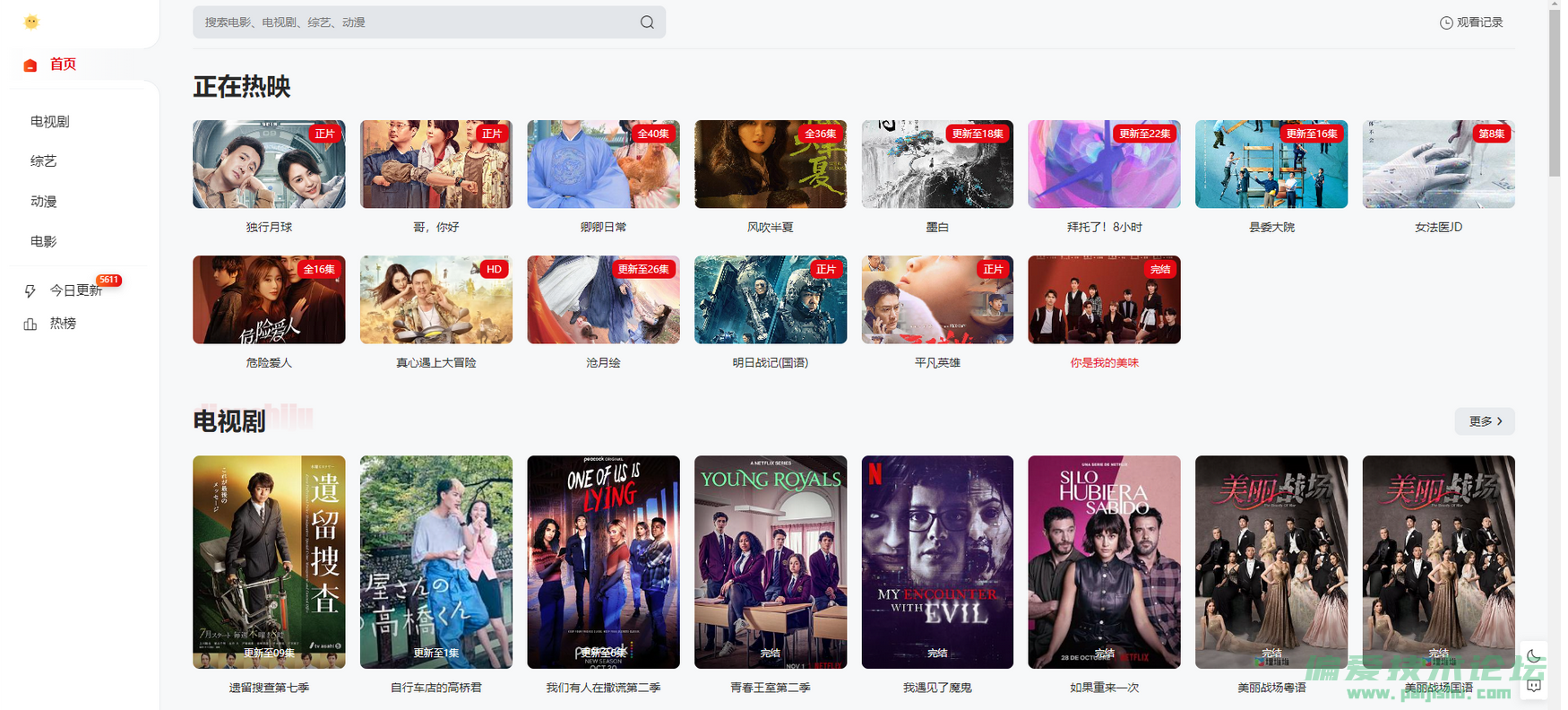
Task: Toggle dark mode moon icon
Action: (1534, 656)
